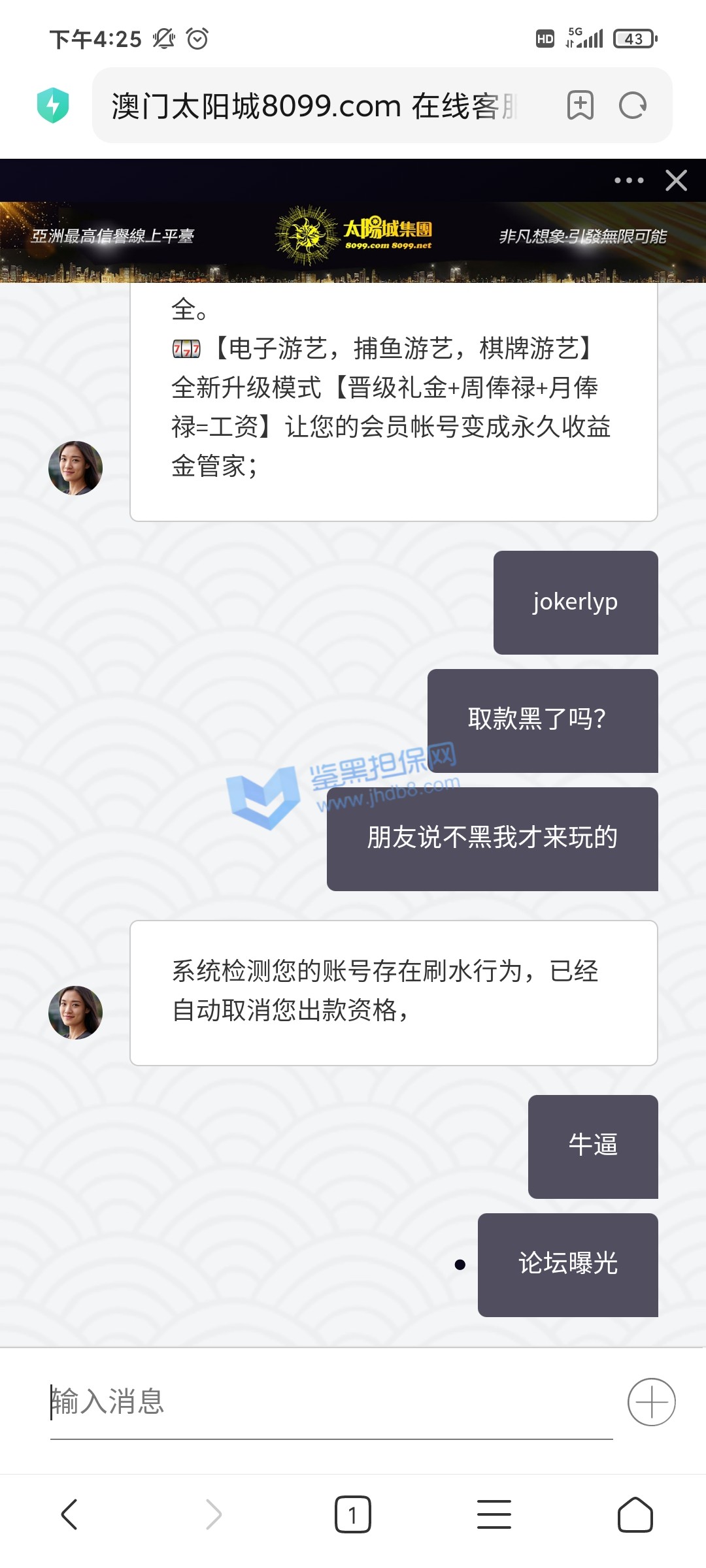Go forward to the next page
This screenshot has height=1568, width=706.
(213, 1514)
